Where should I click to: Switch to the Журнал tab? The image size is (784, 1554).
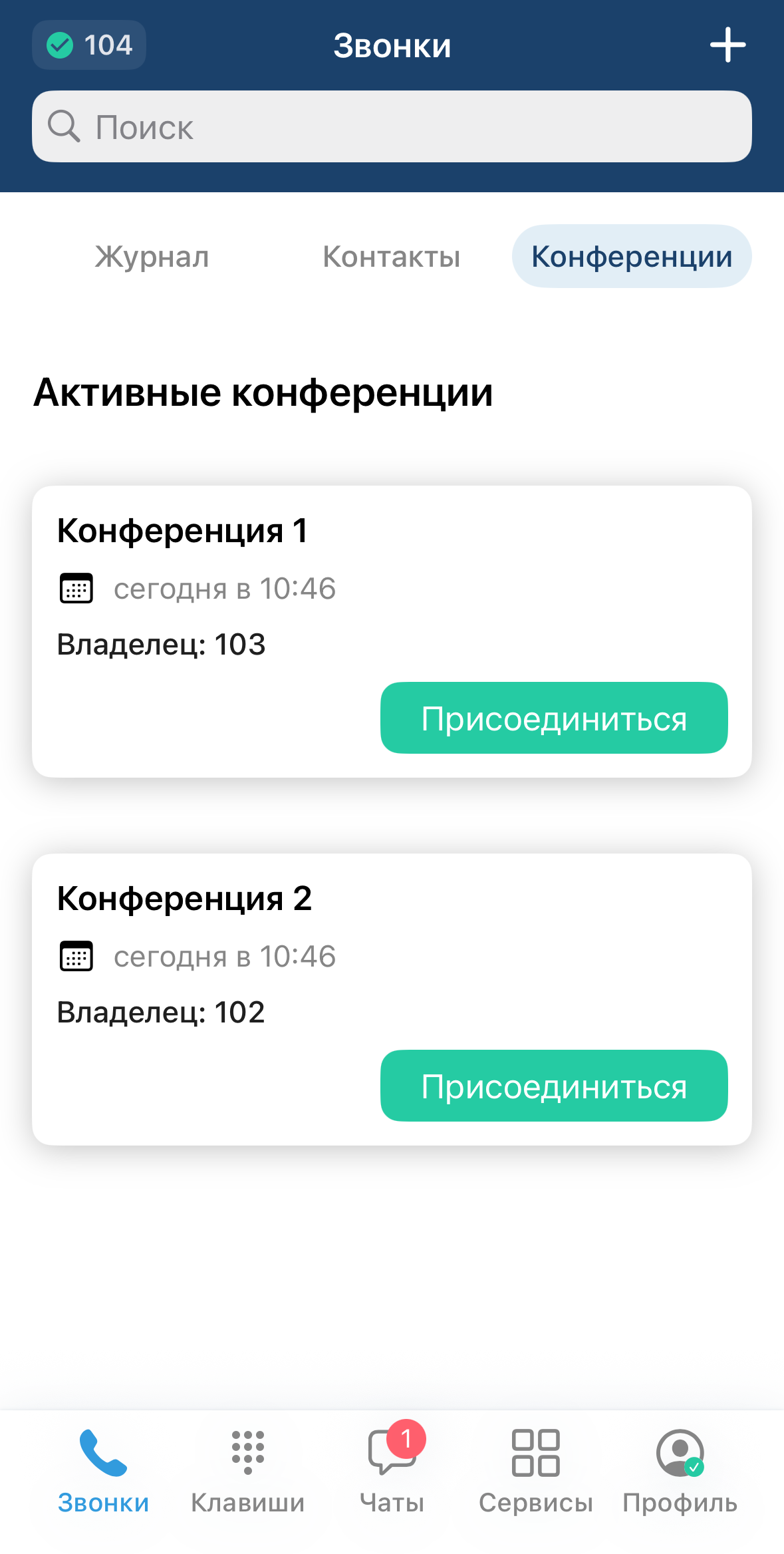(x=152, y=257)
